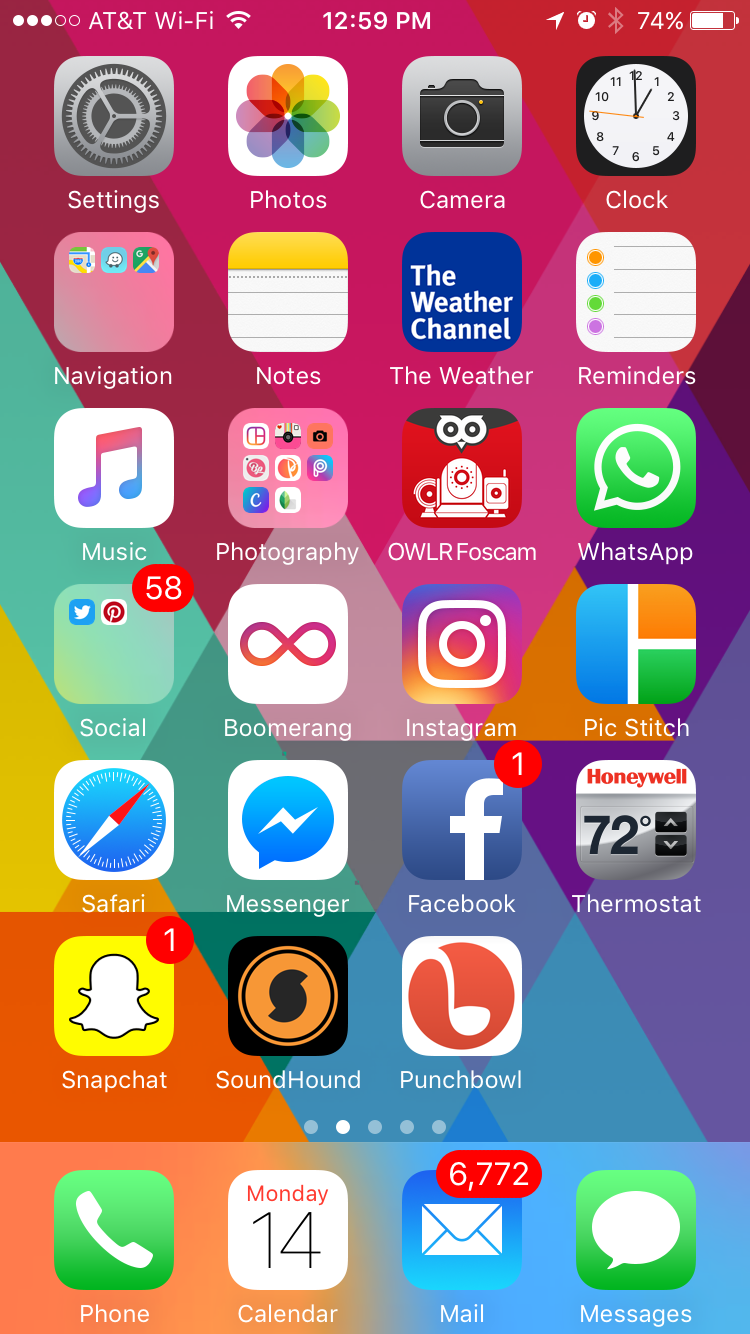
Task: Open Mail from the dock
Action: point(462,1230)
